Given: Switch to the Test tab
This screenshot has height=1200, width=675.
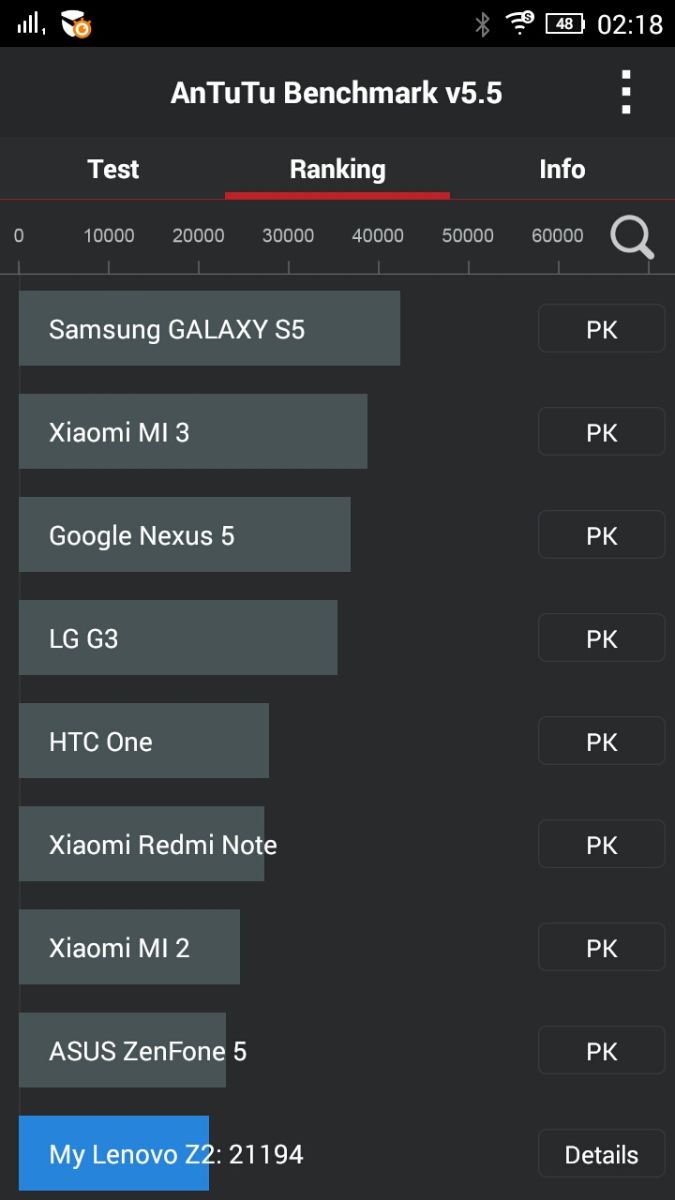Looking at the screenshot, I should click(113, 169).
